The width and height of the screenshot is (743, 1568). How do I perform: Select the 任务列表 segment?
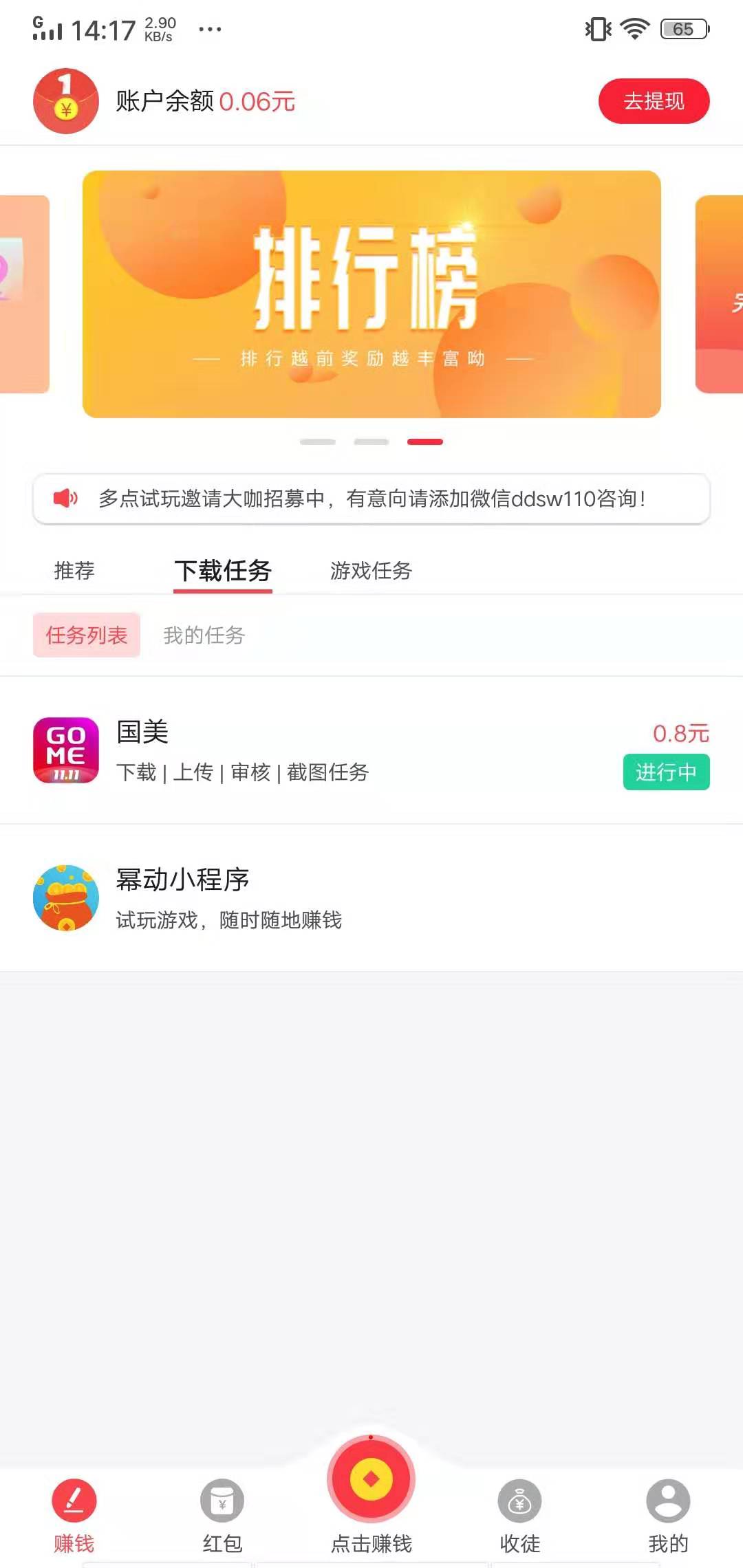[86, 635]
